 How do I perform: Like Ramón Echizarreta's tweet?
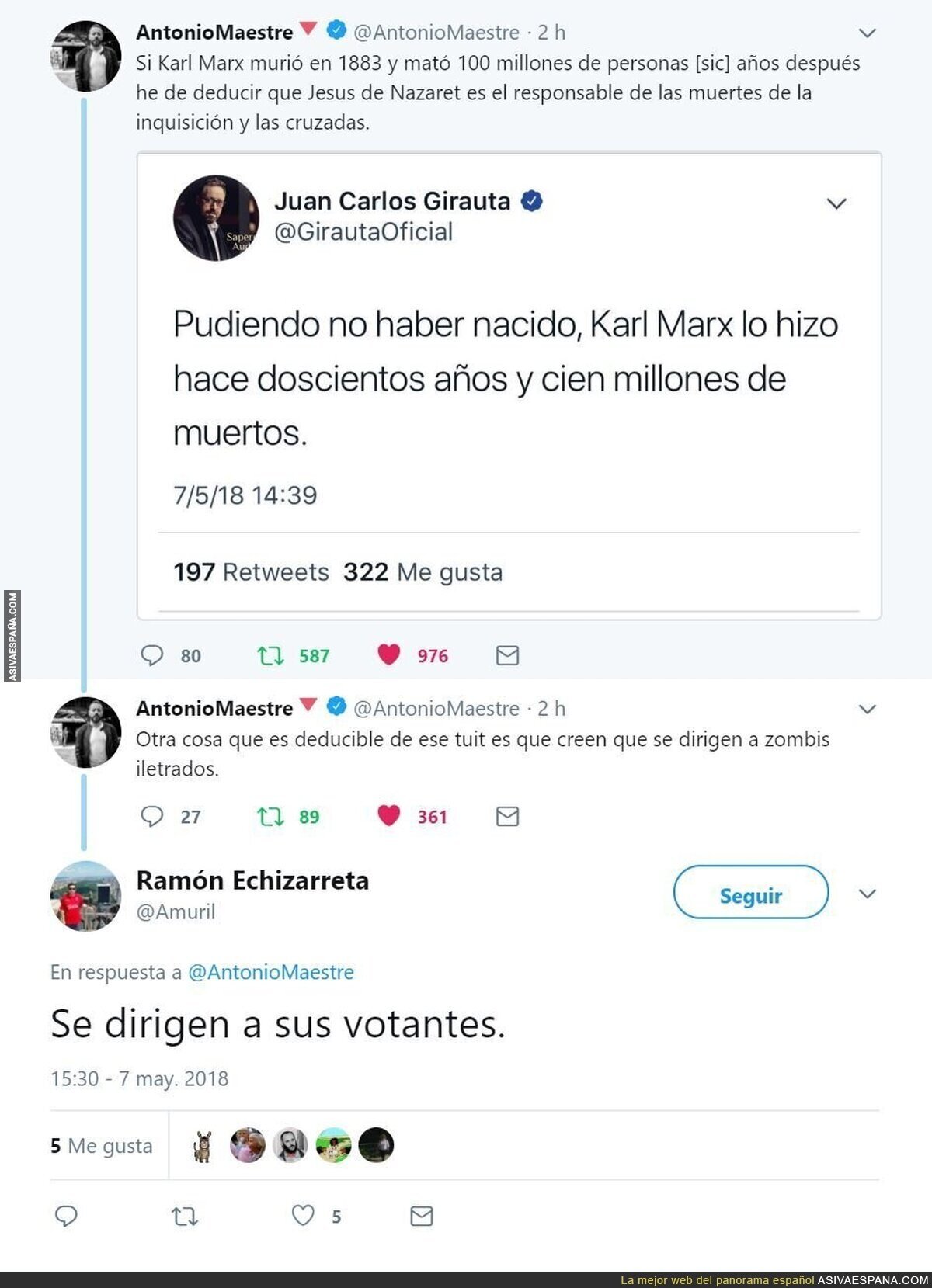pos(303,1216)
